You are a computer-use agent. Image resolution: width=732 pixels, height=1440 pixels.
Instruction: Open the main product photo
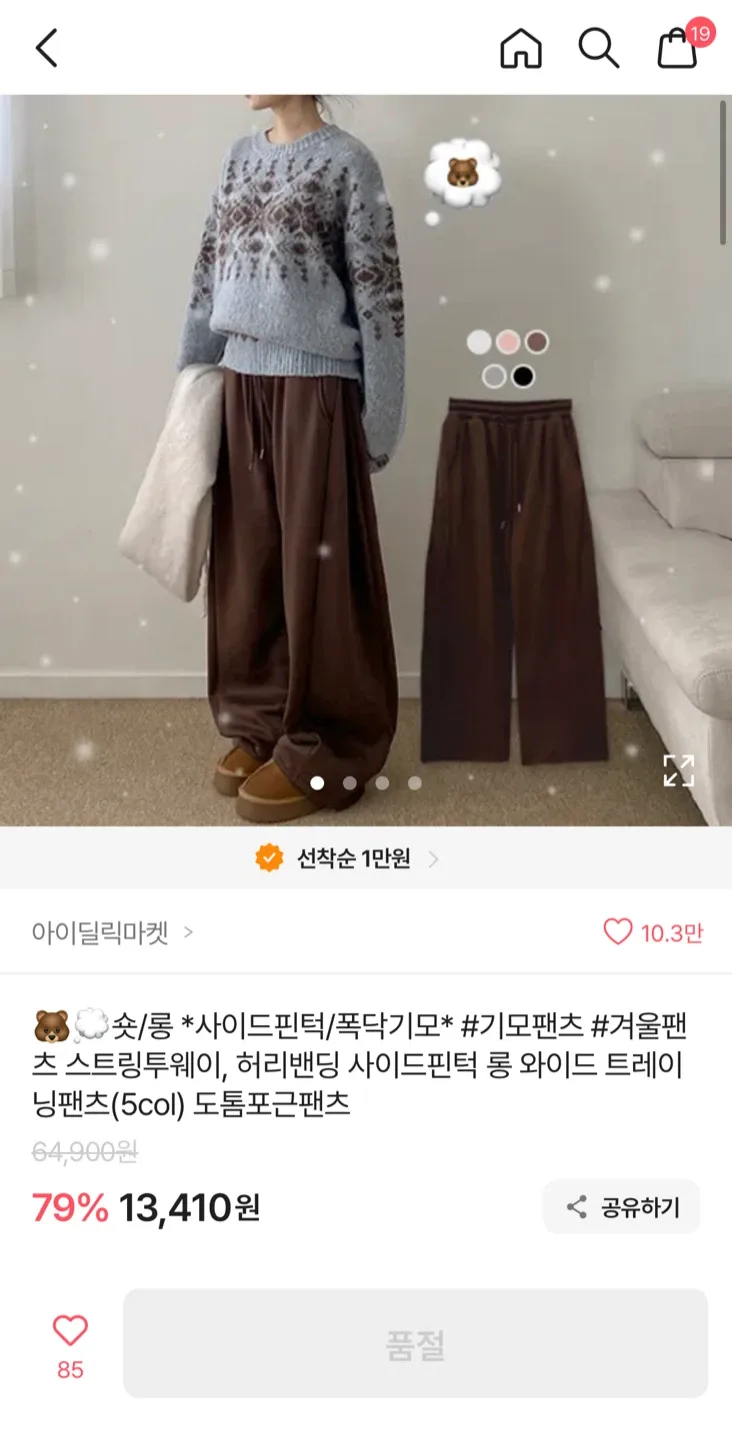click(x=366, y=460)
